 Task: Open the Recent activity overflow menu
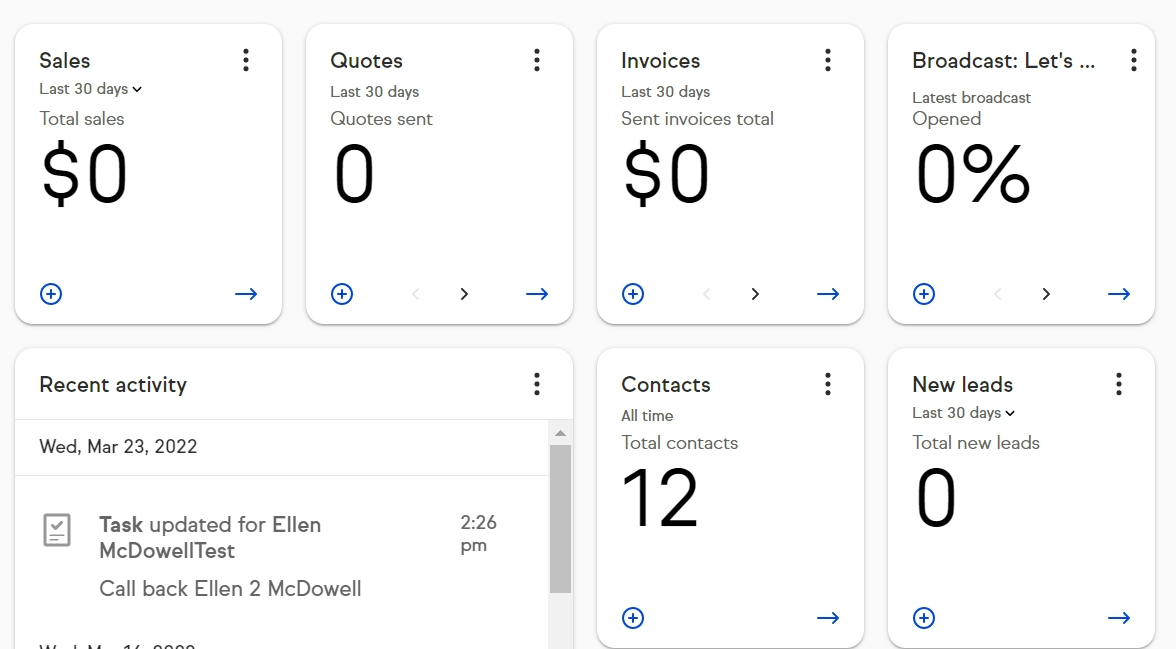pos(537,384)
